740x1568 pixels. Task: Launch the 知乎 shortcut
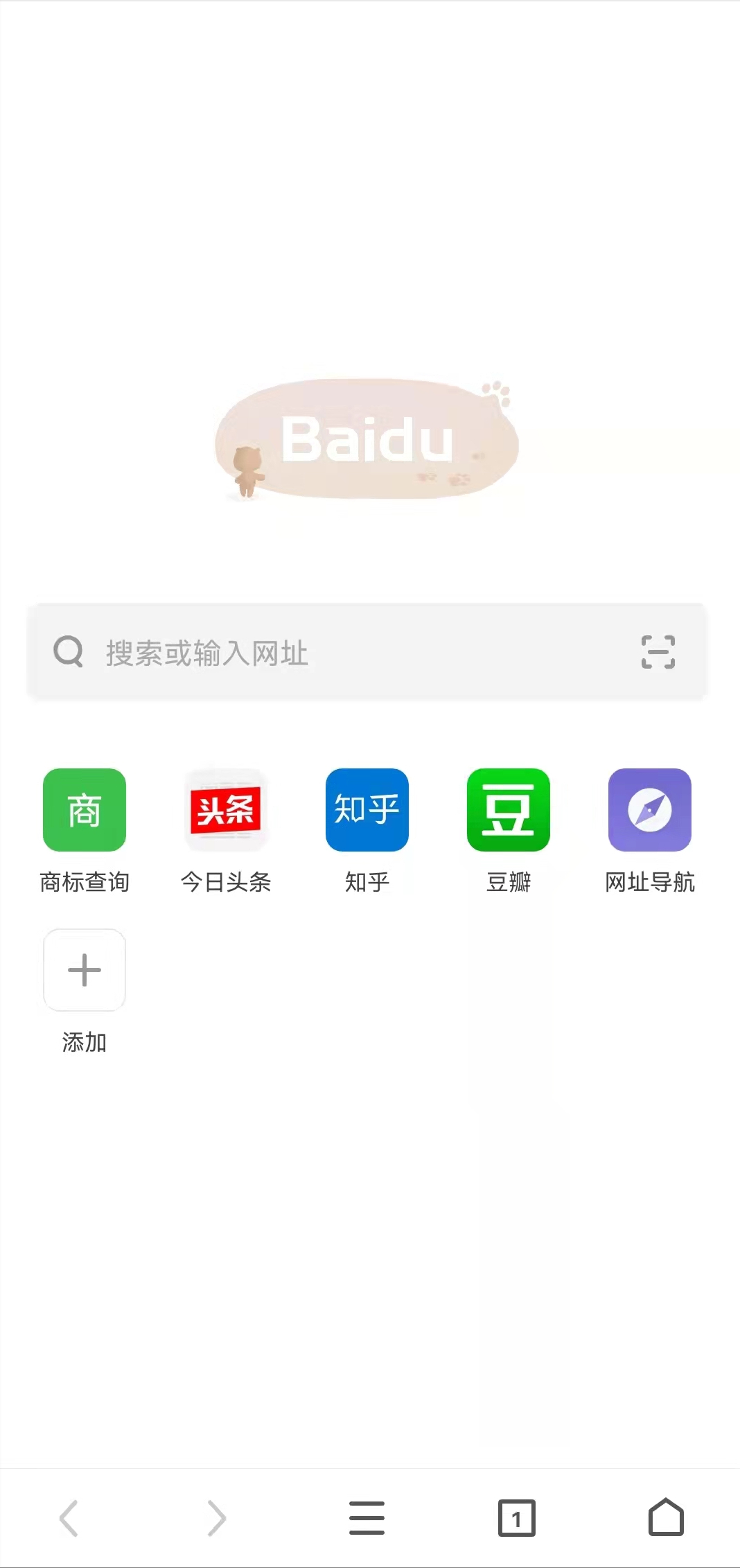click(x=367, y=810)
